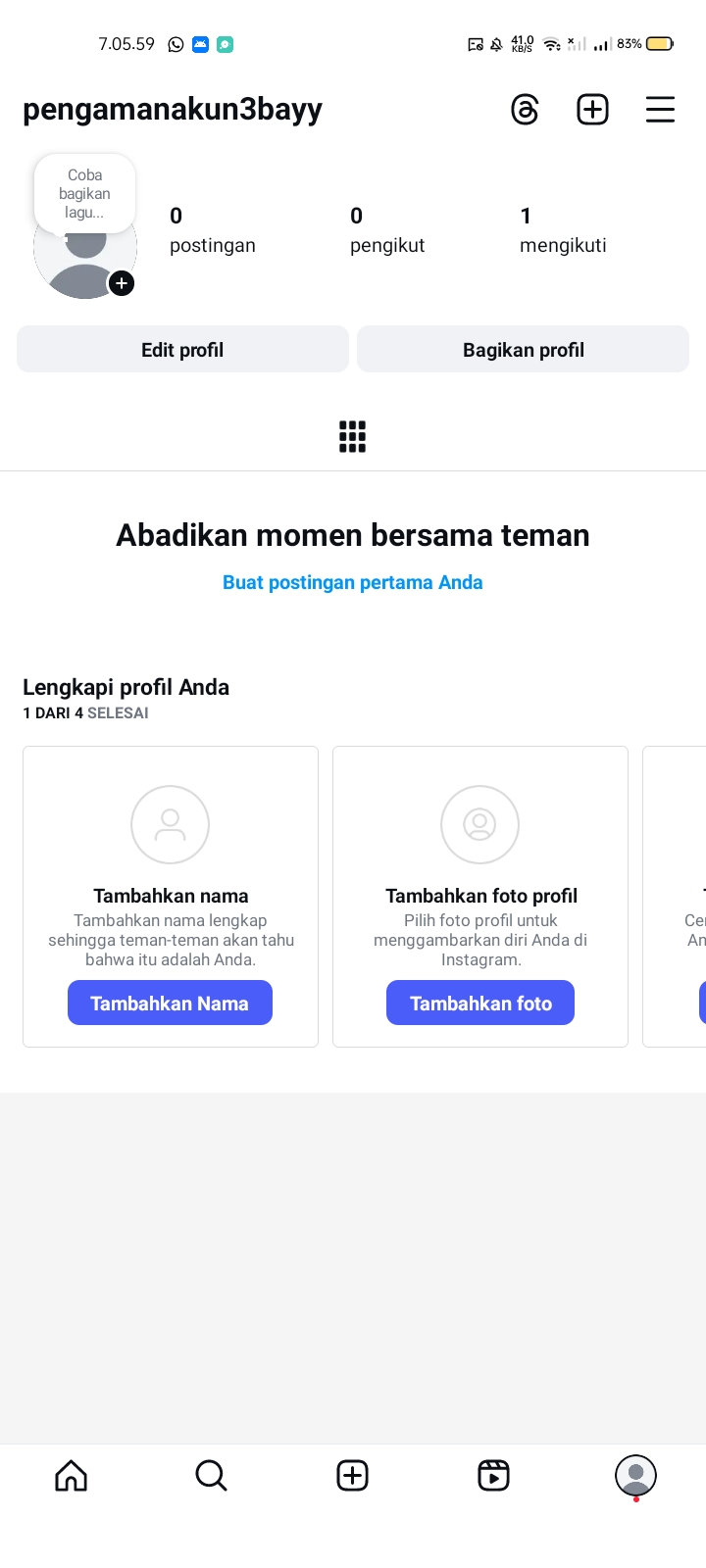Screen dimensions: 706x1568
Task: Tap the 'Coba bagikan lagu' note bubble
Action: click(x=84, y=193)
